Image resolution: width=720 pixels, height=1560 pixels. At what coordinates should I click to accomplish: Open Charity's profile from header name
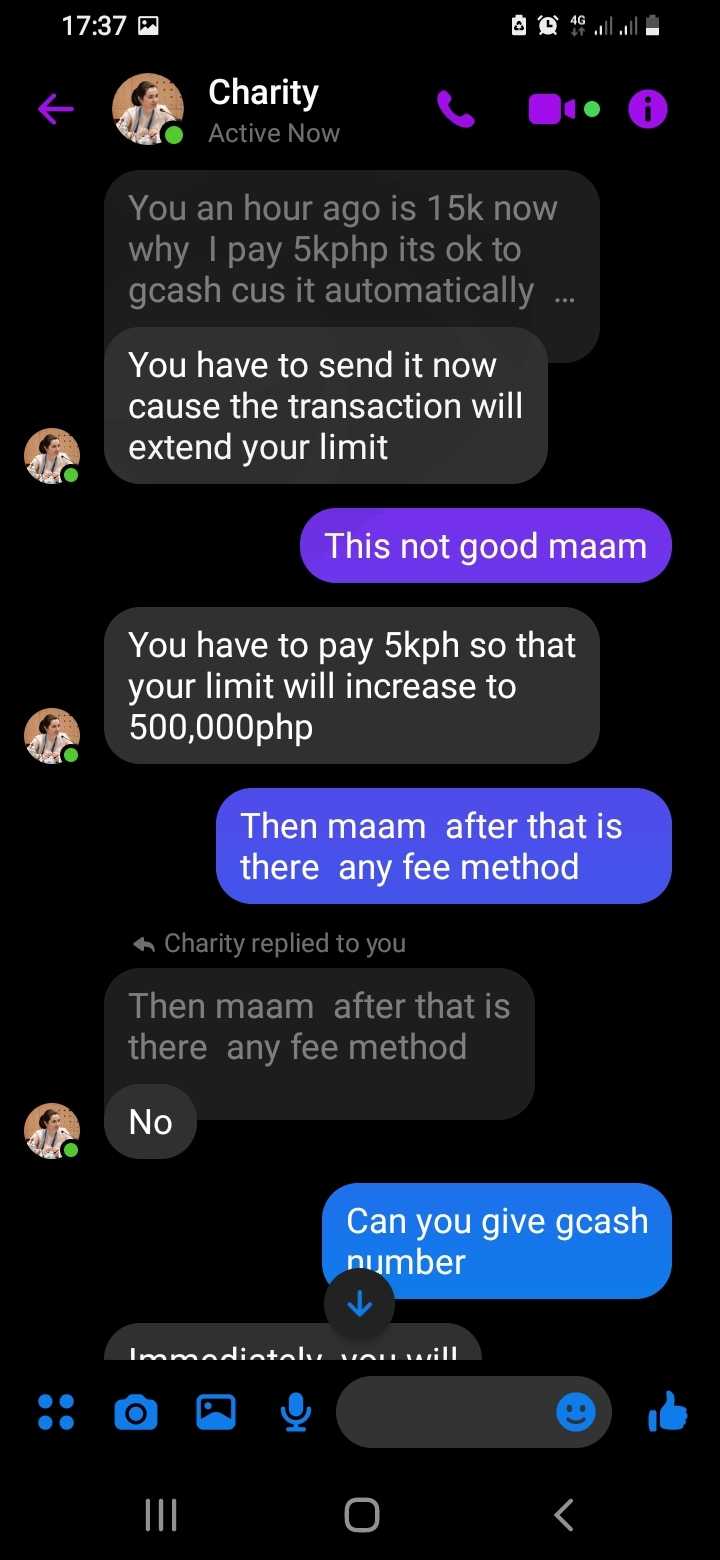tap(263, 92)
